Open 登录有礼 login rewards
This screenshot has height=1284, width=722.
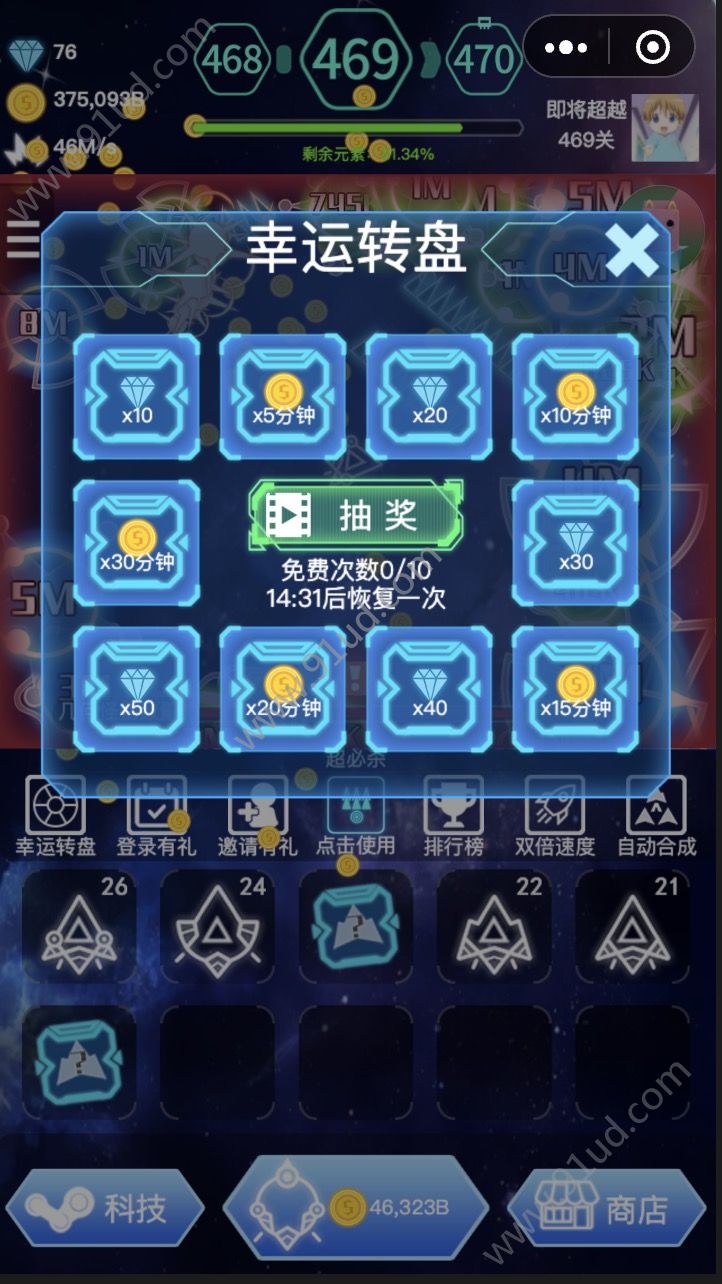(156, 817)
